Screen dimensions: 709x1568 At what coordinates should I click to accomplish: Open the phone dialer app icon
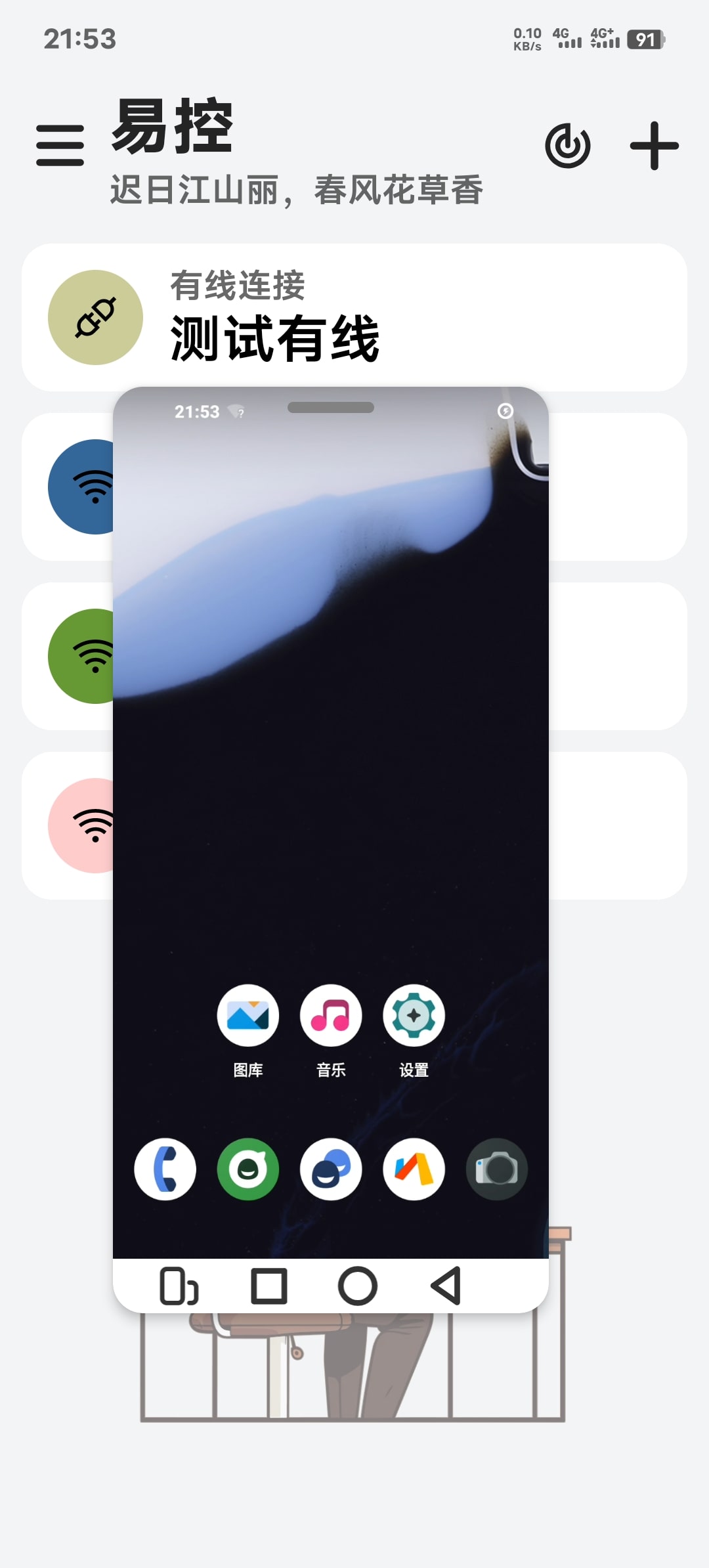pos(165,1169)
